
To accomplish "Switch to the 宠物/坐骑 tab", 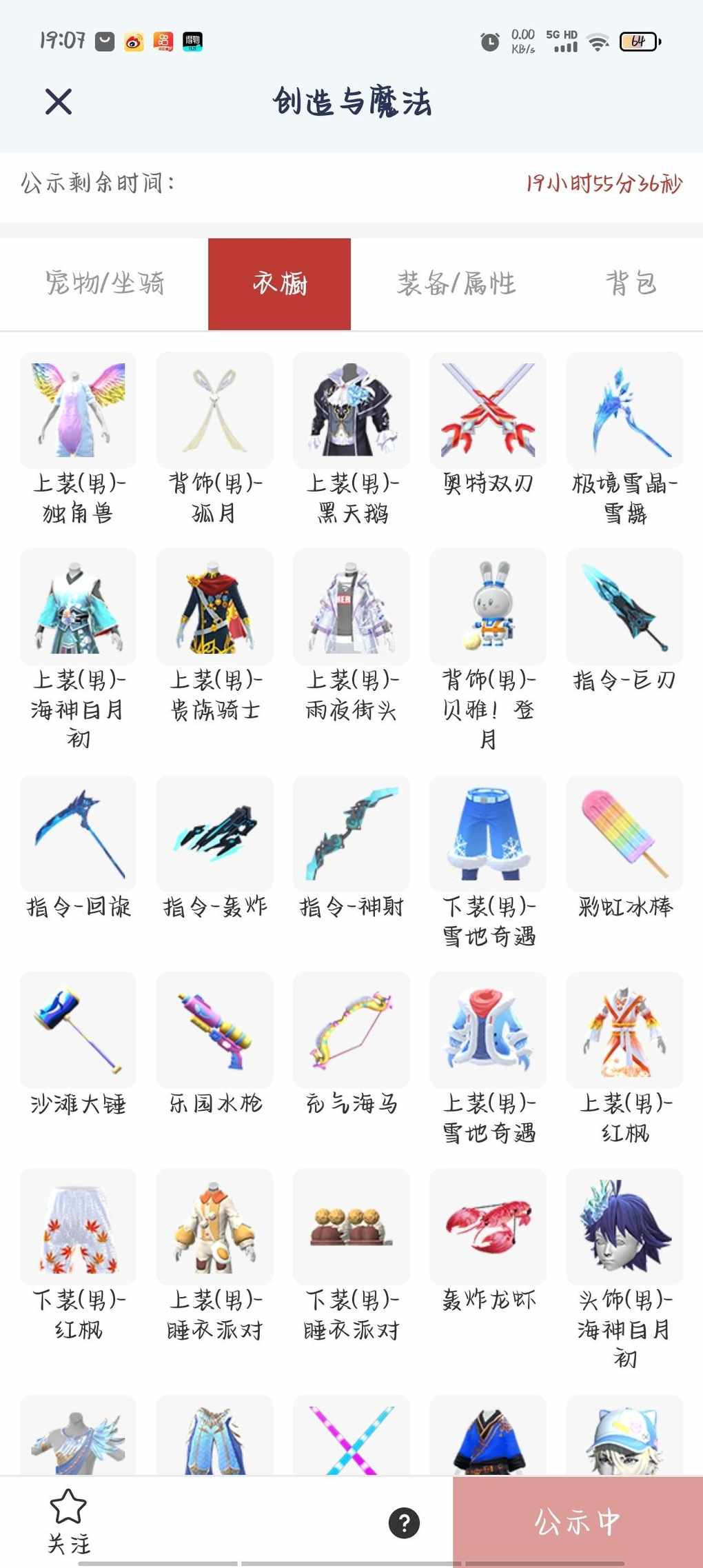I will 105,283.
